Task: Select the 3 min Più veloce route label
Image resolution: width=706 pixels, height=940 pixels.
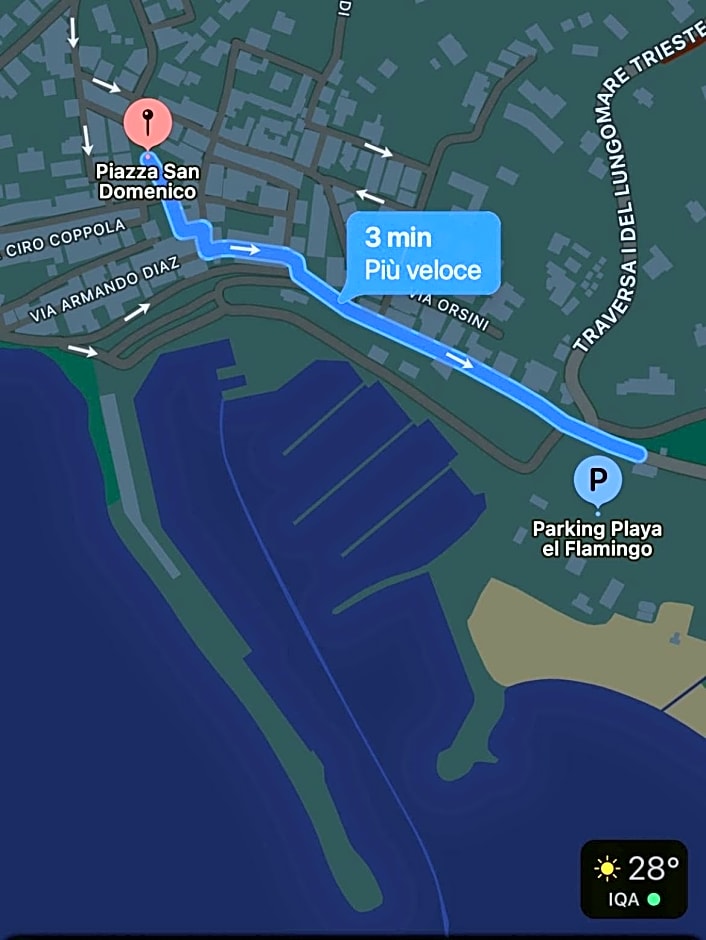Action: [x=422, y=253]
